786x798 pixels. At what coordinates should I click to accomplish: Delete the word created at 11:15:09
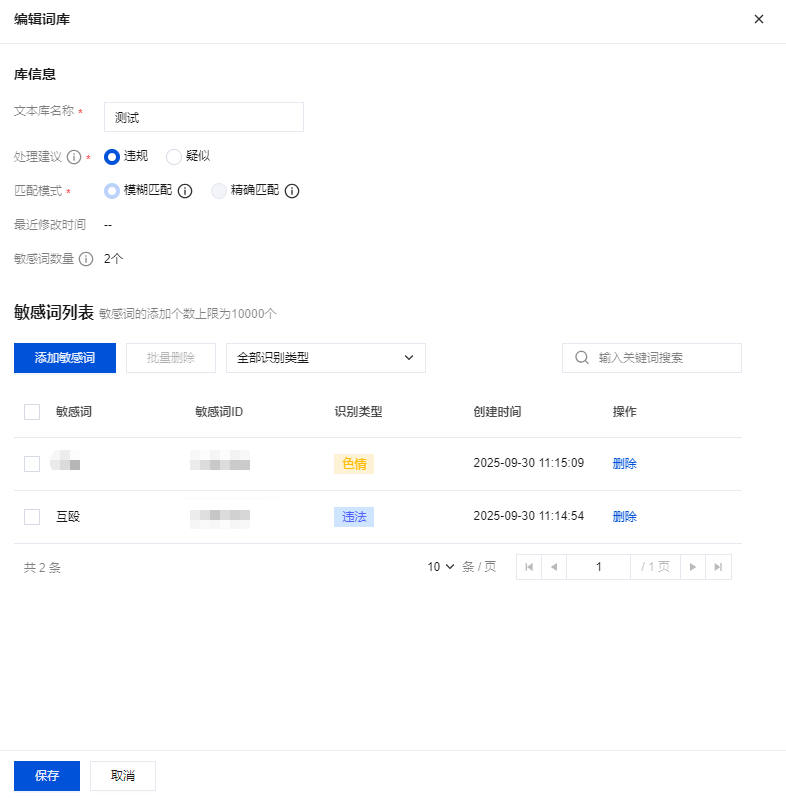pyautogui.click(x=624, y=464)
